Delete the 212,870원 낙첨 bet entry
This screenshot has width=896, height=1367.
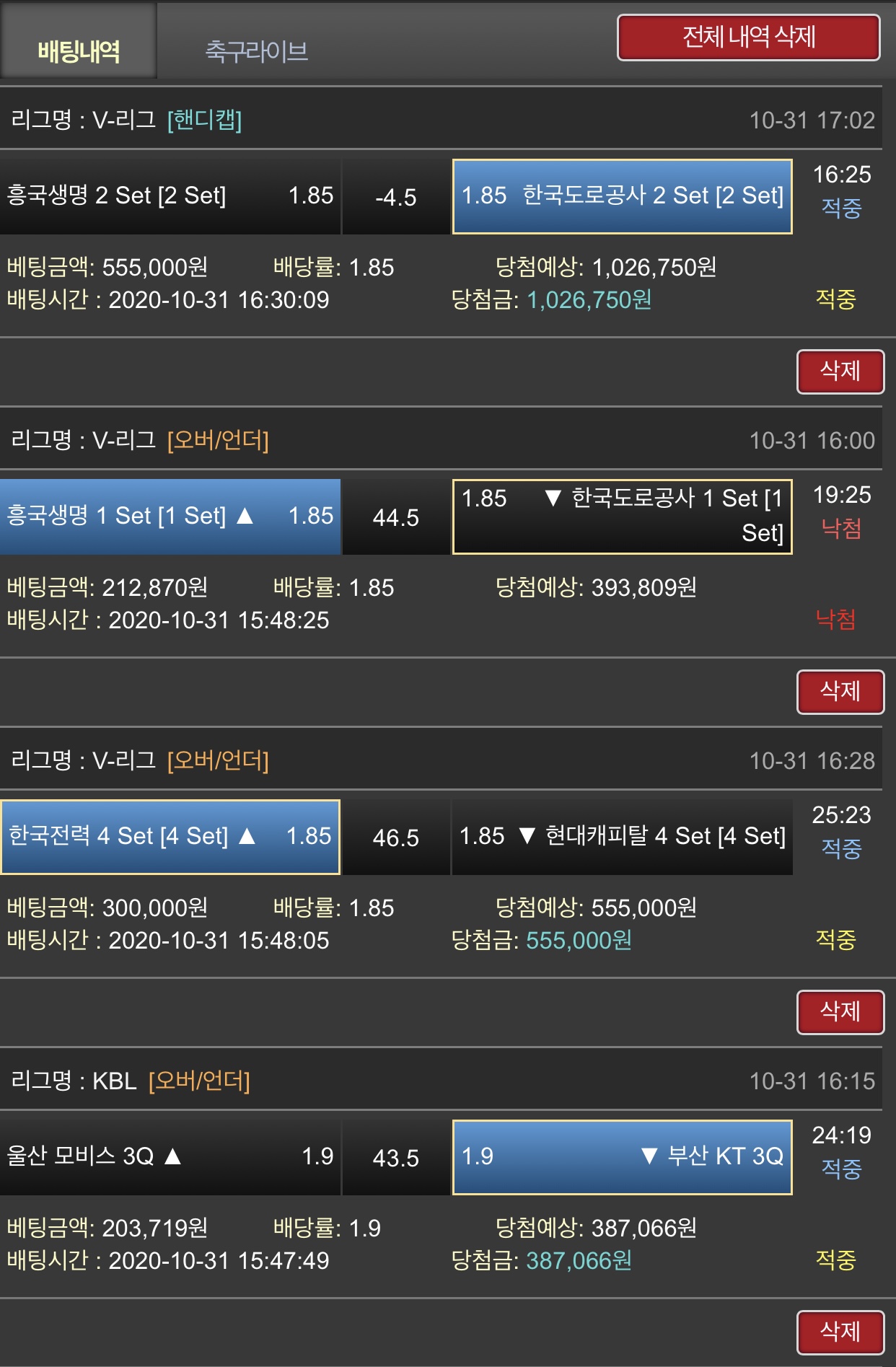(x=840, y=692)
